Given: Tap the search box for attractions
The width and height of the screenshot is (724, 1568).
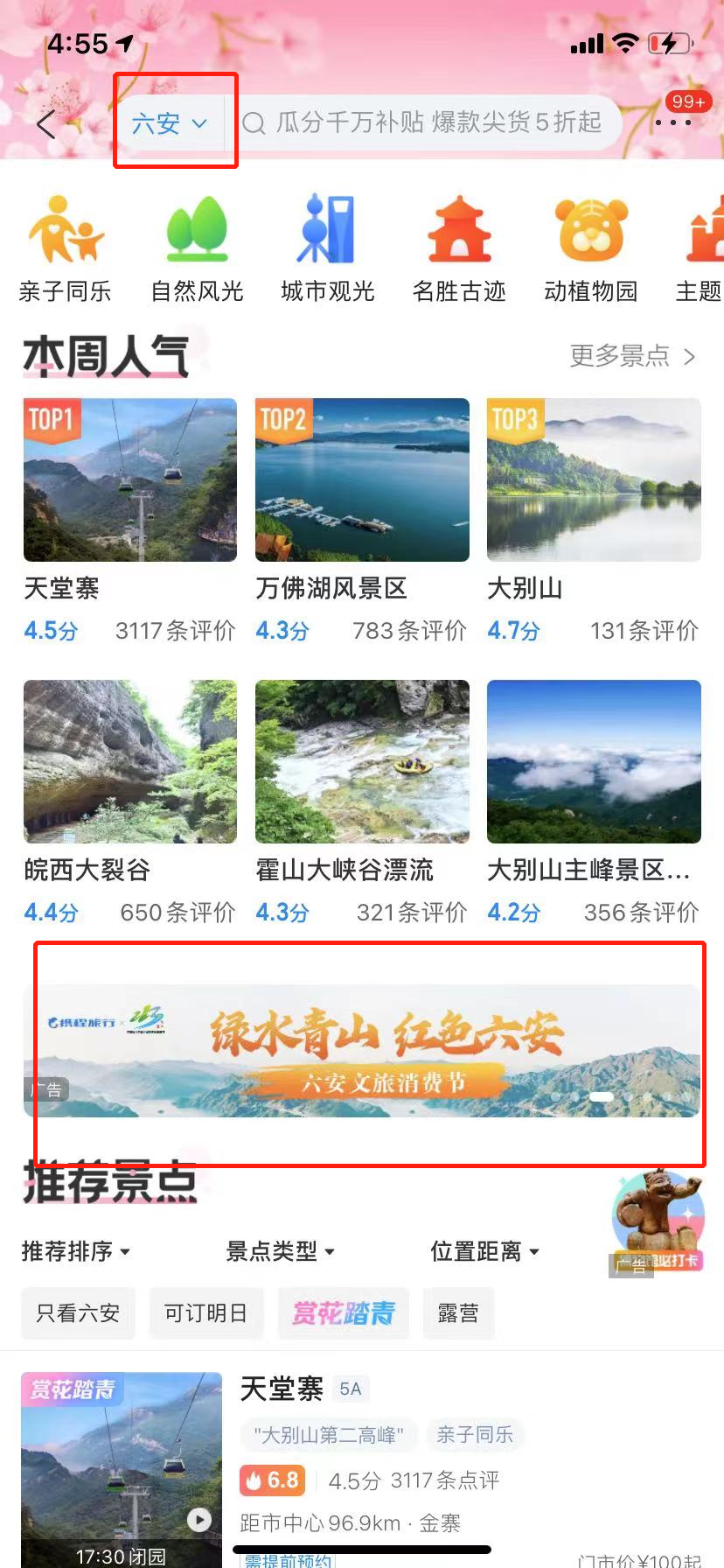Looking at the screenshot, I should pos(428,122).
